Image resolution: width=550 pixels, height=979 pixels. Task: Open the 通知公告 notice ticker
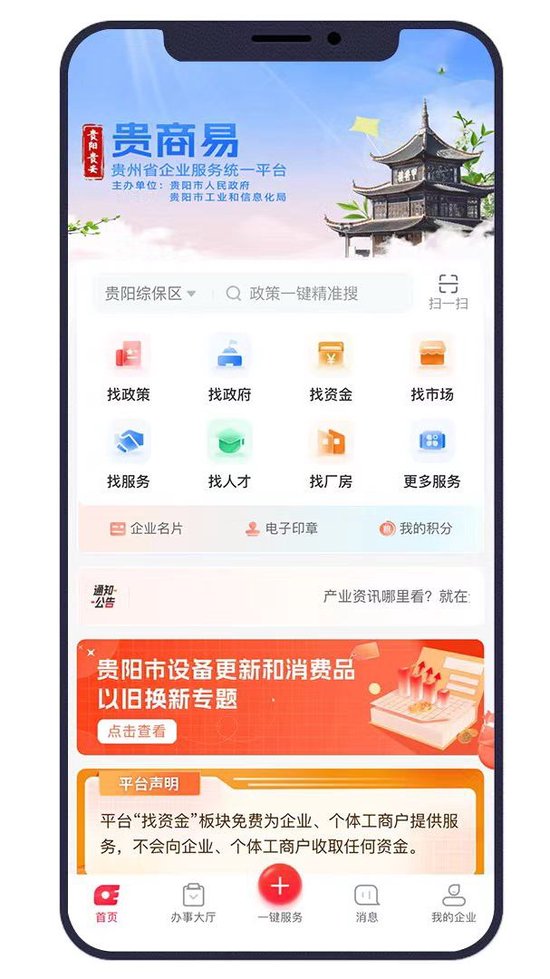[281, 597]
